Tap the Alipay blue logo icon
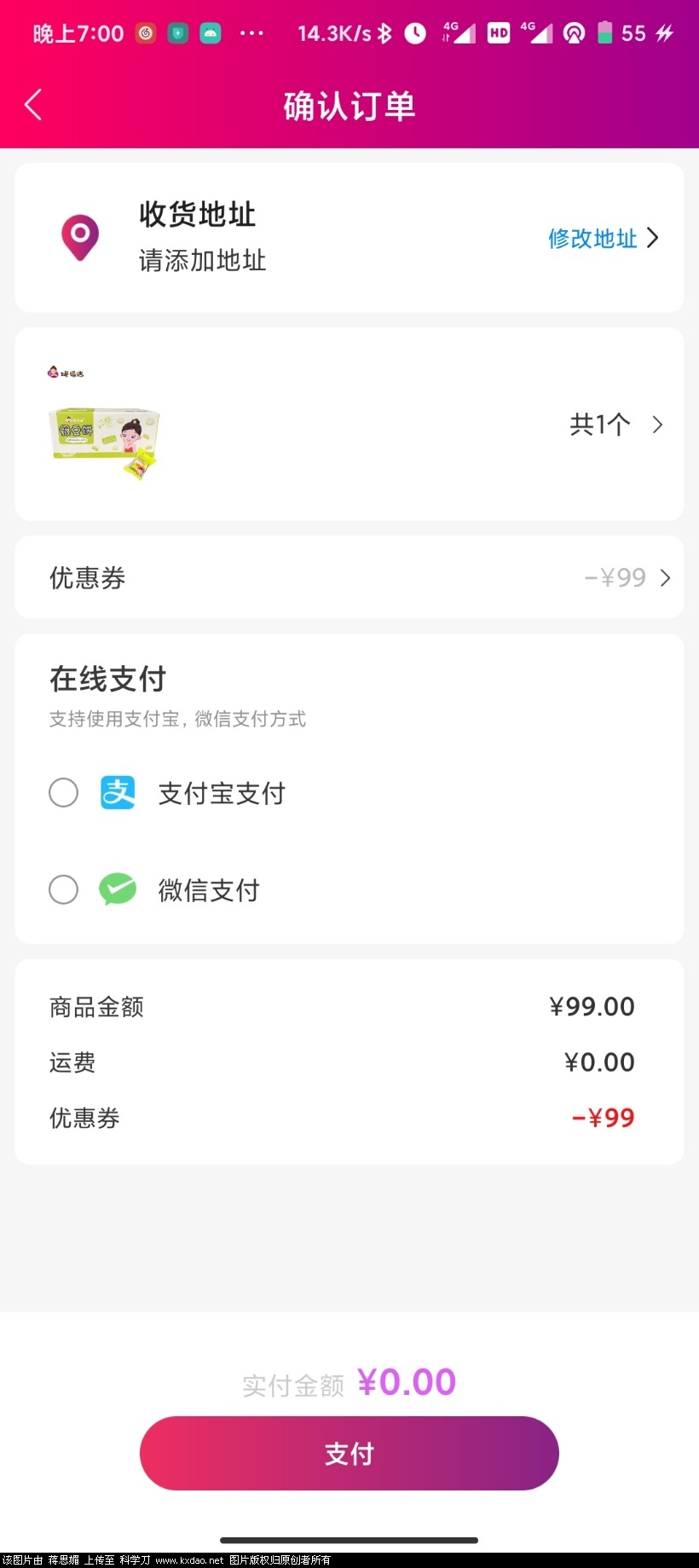 pyautogui.click(x=118, y=792)
